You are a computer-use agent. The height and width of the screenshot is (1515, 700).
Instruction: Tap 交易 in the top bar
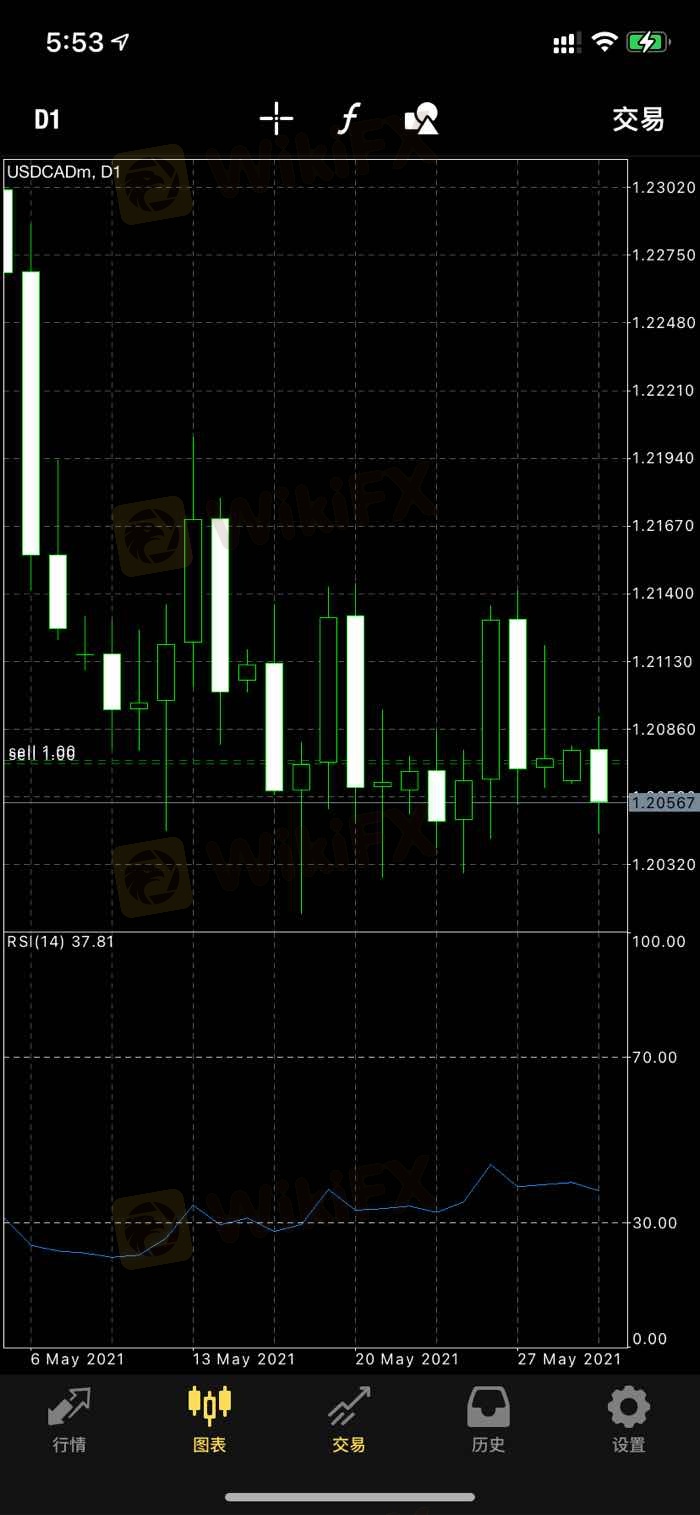click(638, 120)
